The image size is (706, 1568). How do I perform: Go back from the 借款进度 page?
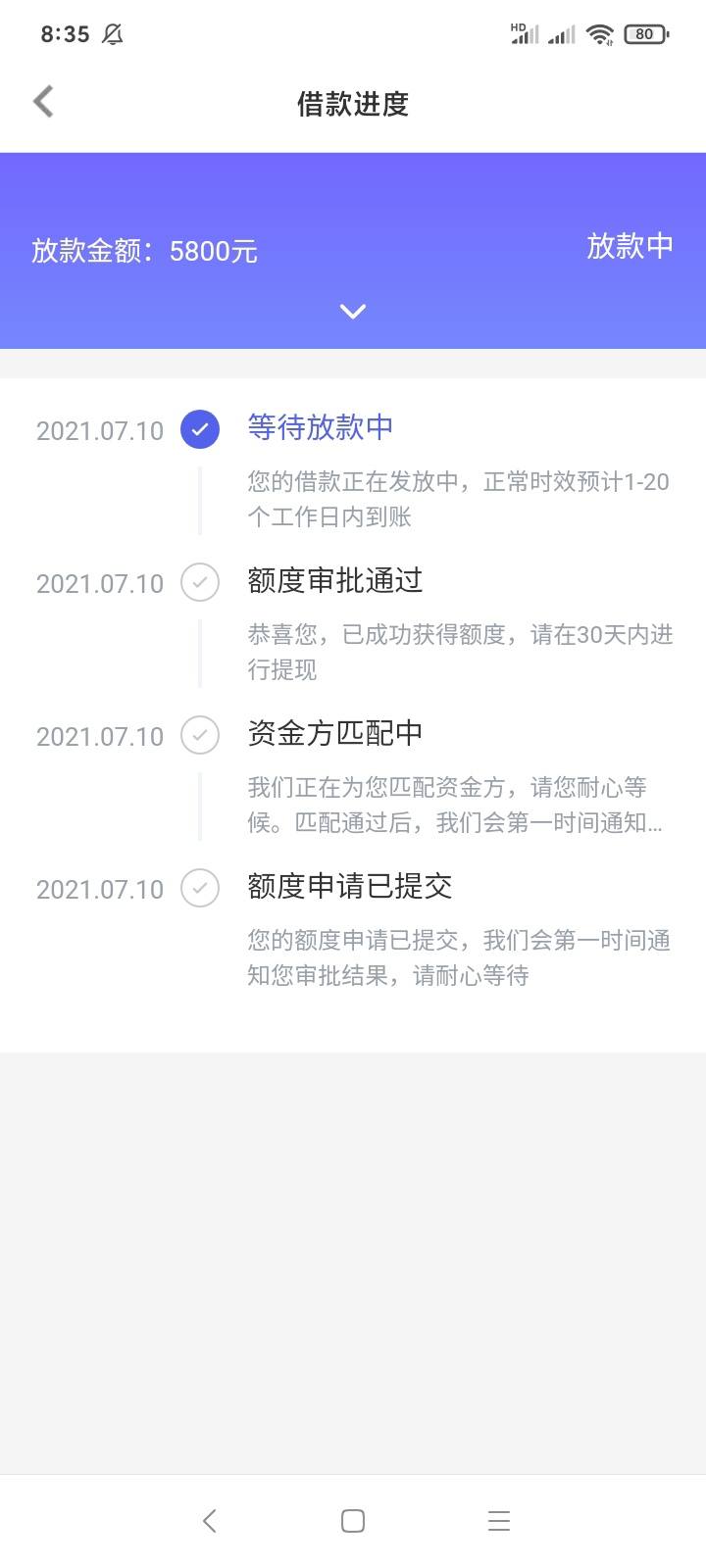(x=43, y=102)
